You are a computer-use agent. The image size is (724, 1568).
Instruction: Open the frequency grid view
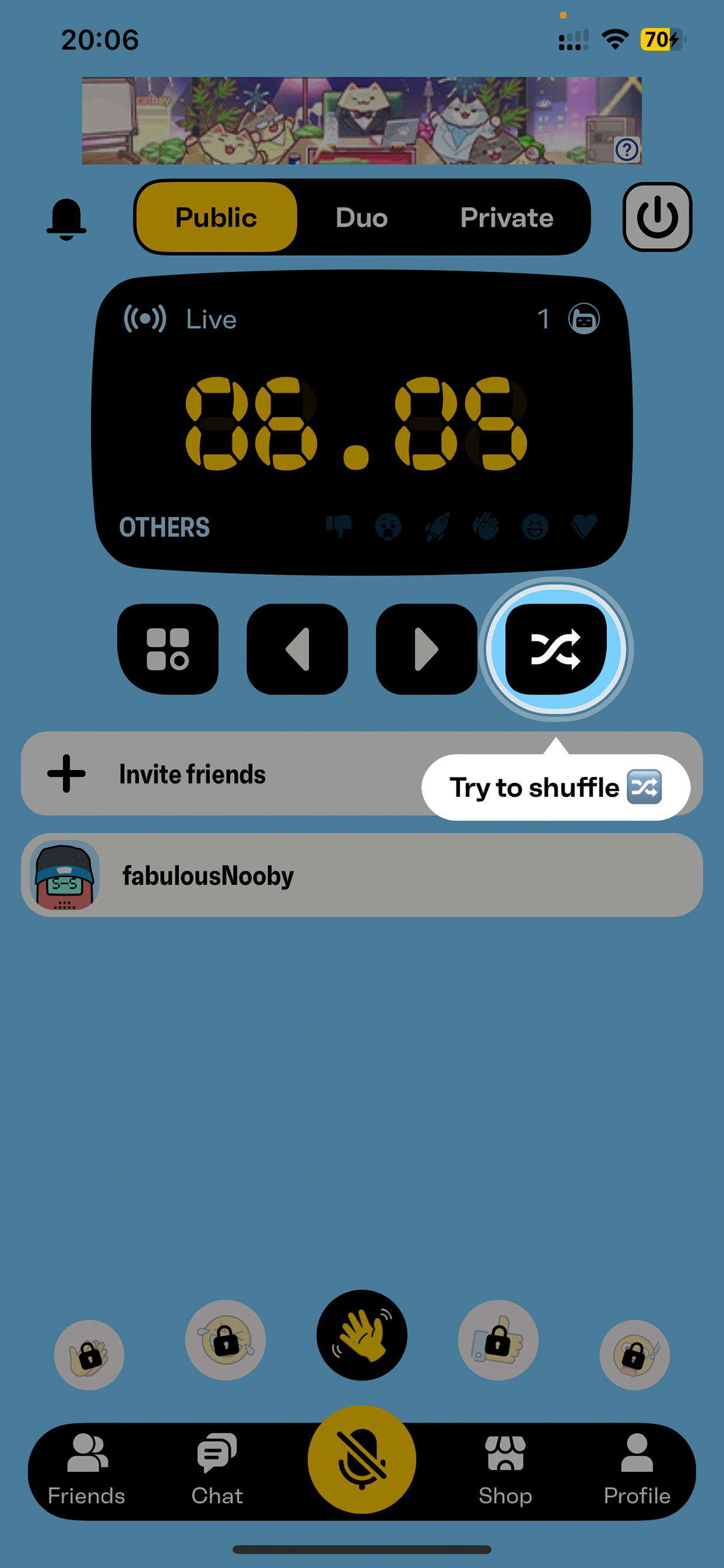[x=168, y=649]
